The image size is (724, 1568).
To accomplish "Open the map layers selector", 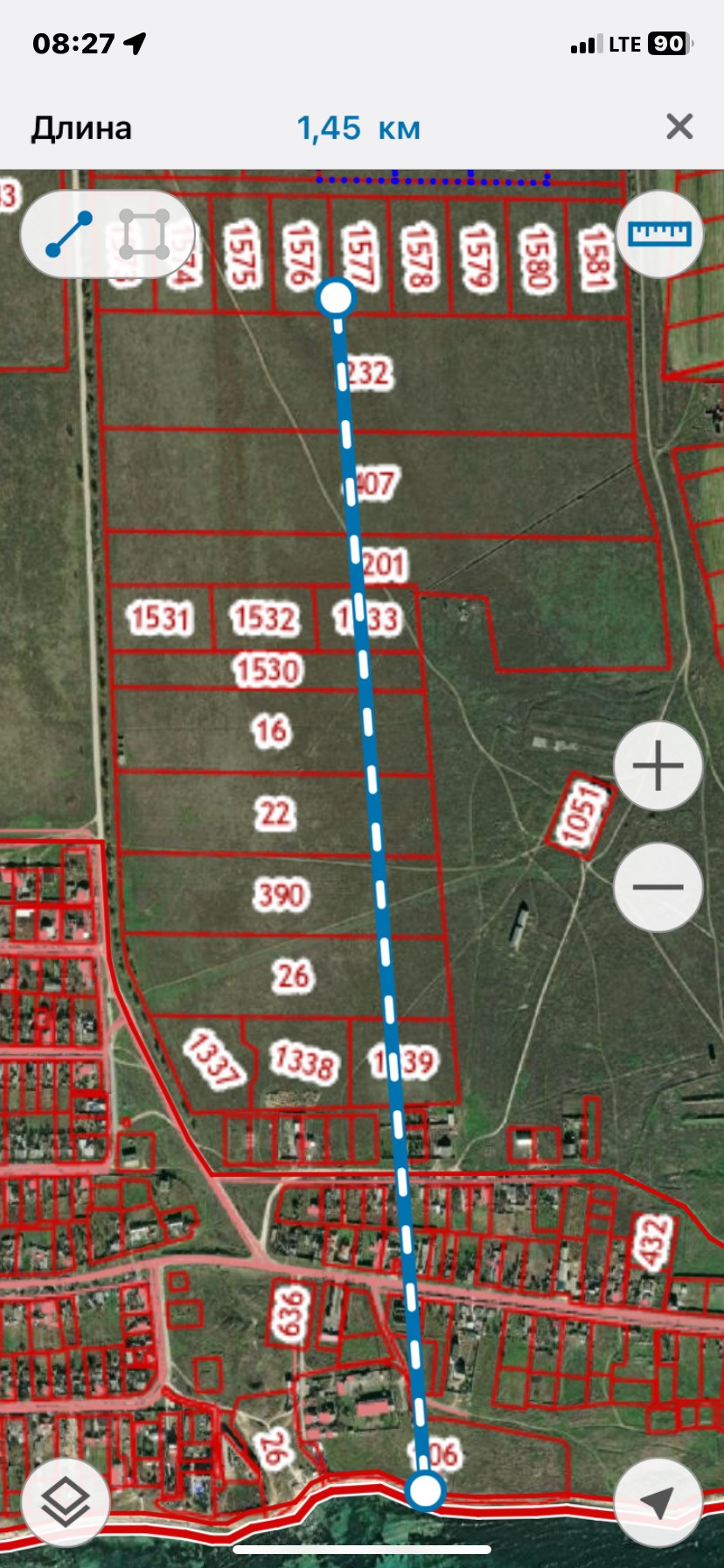I will coord(66,1502).
